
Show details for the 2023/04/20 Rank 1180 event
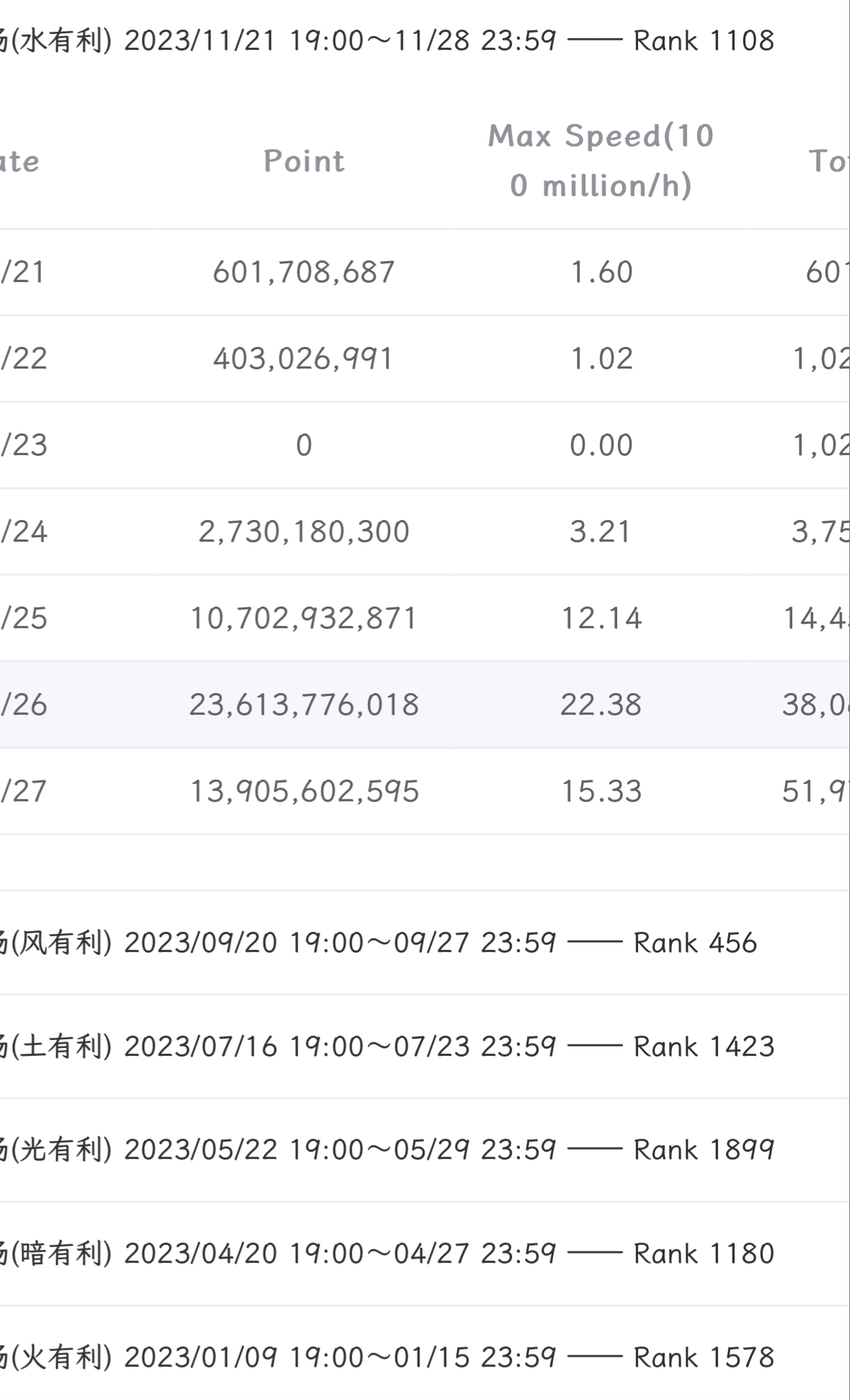(424, 1254)
